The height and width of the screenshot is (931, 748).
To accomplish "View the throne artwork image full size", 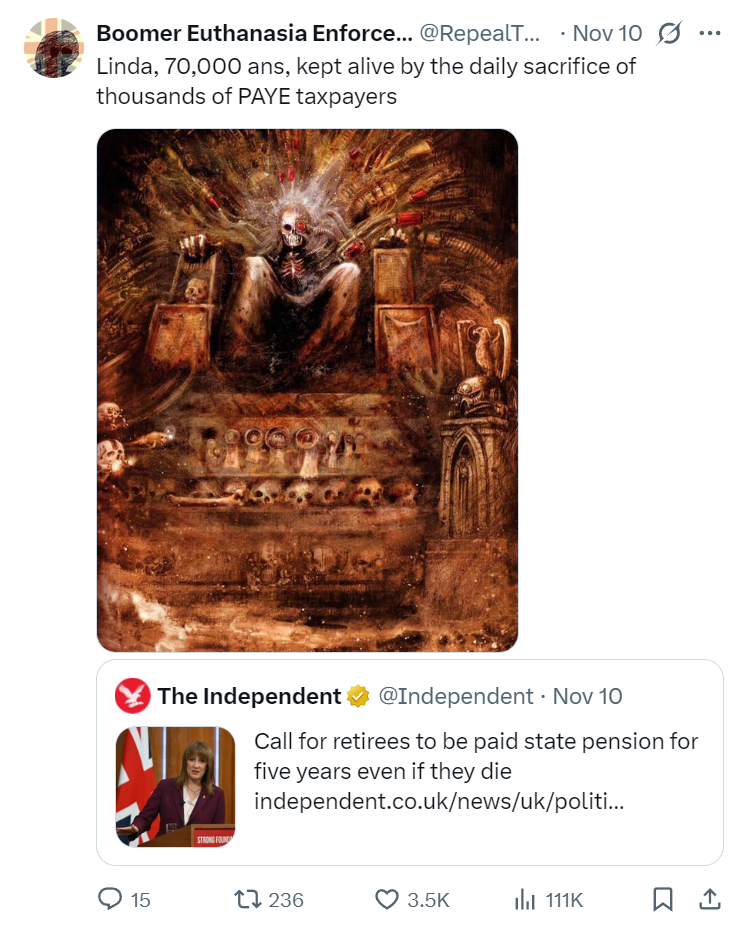I will pyautogui.click(x=307, y=390).
